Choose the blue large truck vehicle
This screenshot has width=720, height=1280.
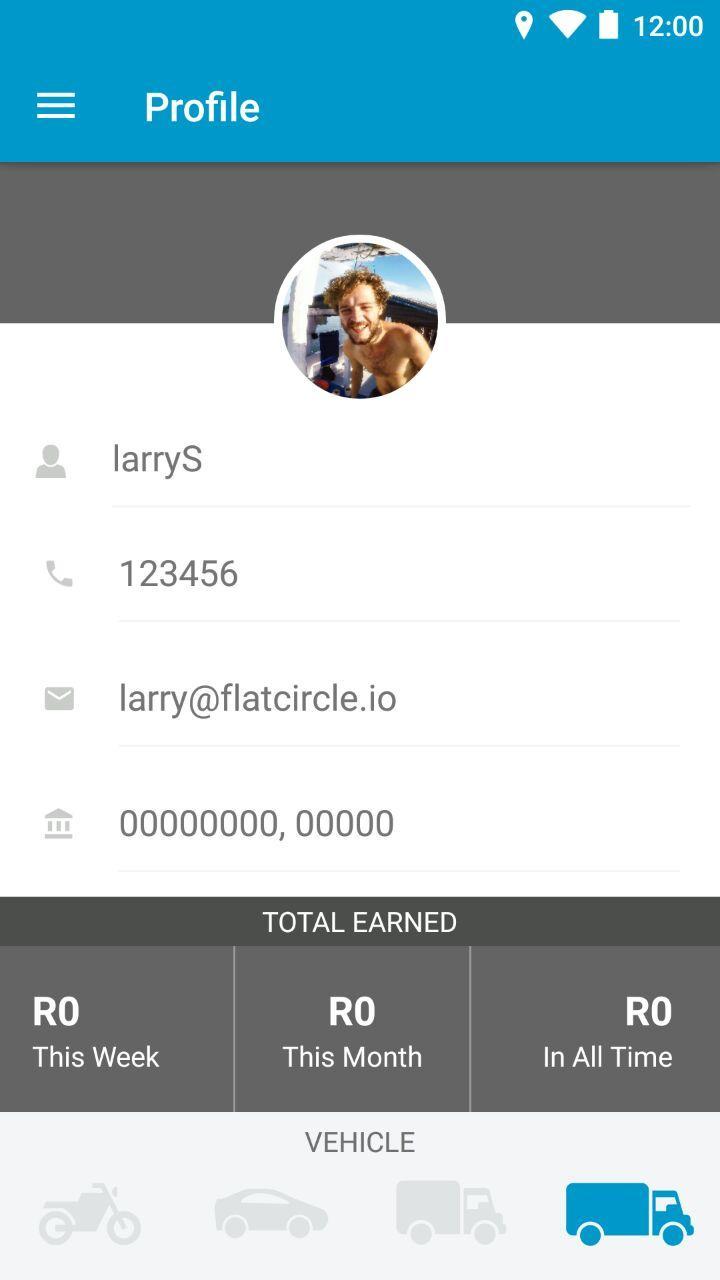[629, 1213]
